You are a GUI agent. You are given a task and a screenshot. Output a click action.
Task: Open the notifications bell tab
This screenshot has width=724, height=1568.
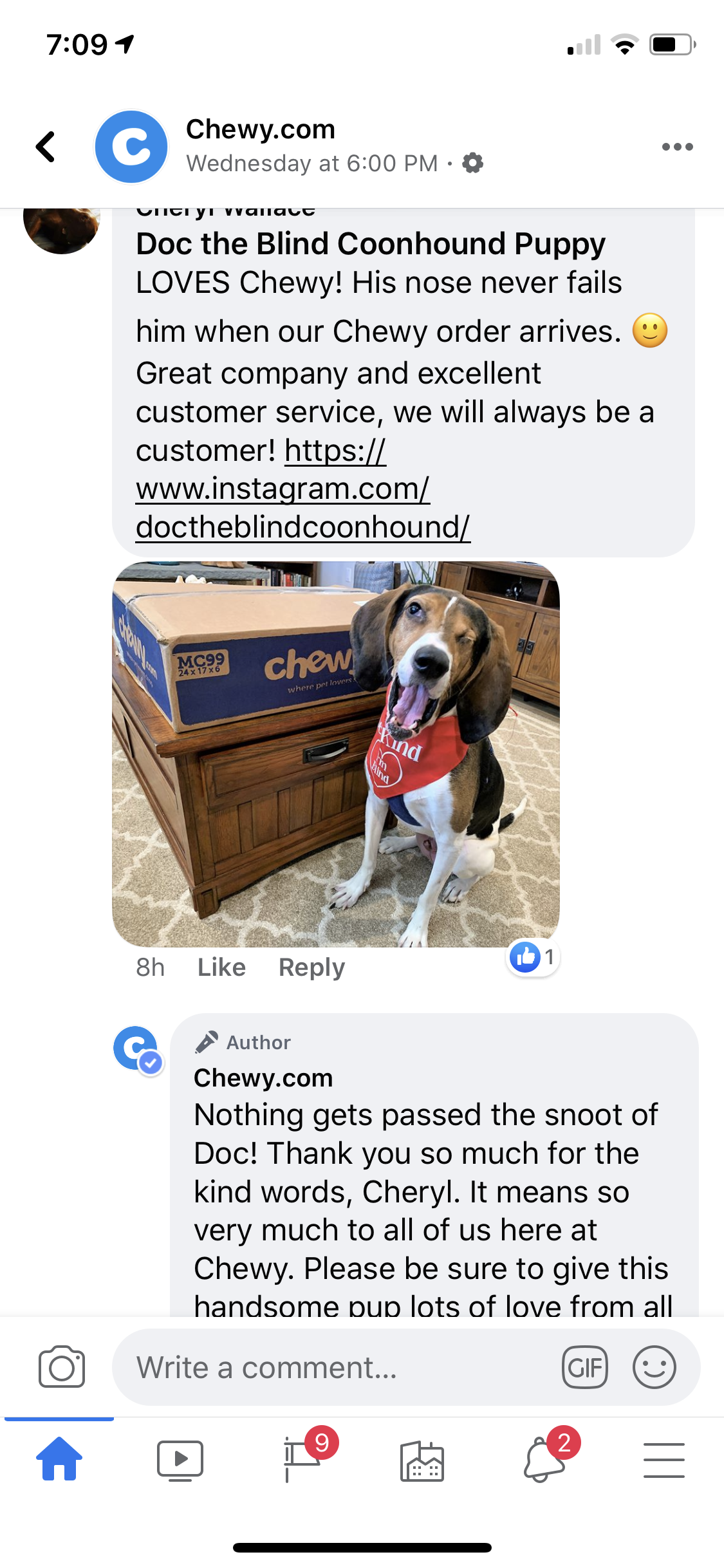(x=544, y=1460)
